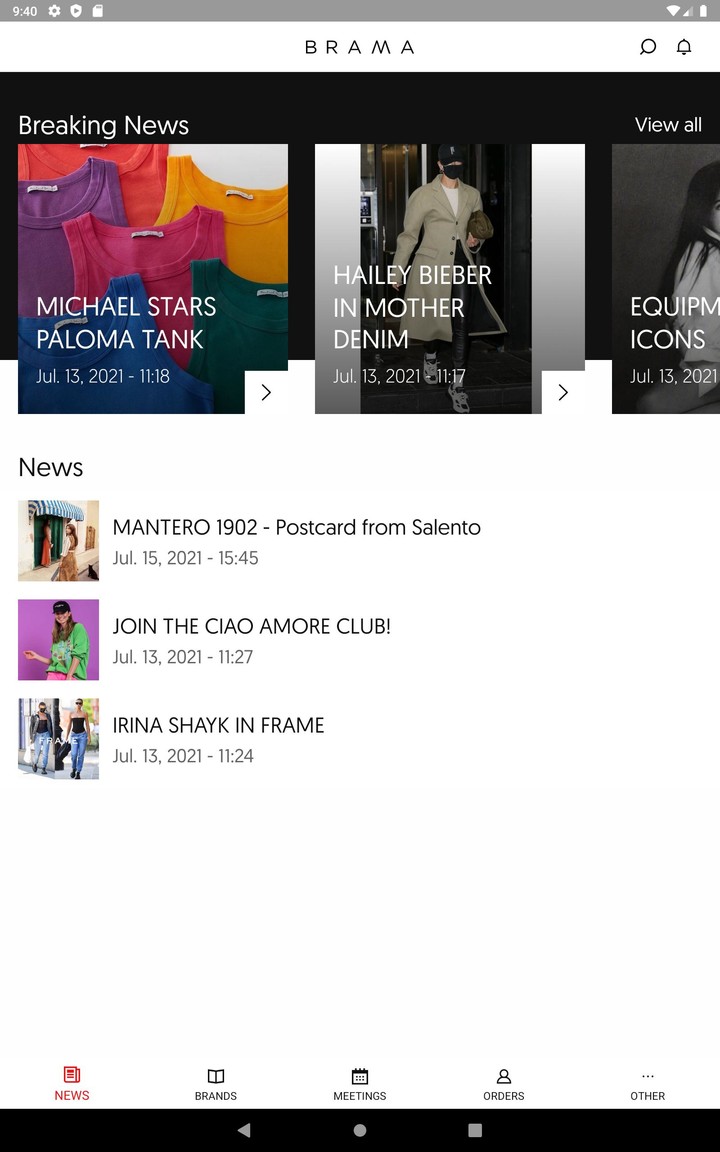The height and width of the screenshot is (1152, 720).
Task: Open the MANTERO 1902 Postcard from Salento article
Action: [297, 527]
